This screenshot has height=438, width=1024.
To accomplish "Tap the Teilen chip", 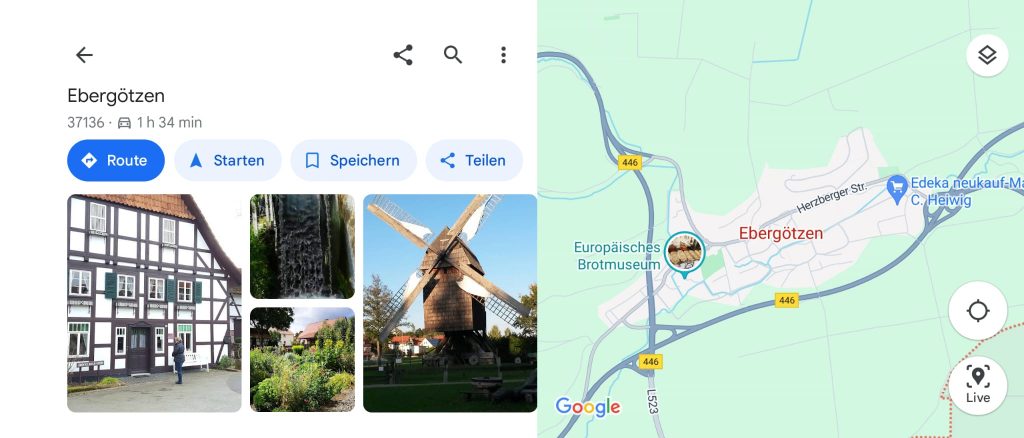I will (x=474, y=160).
